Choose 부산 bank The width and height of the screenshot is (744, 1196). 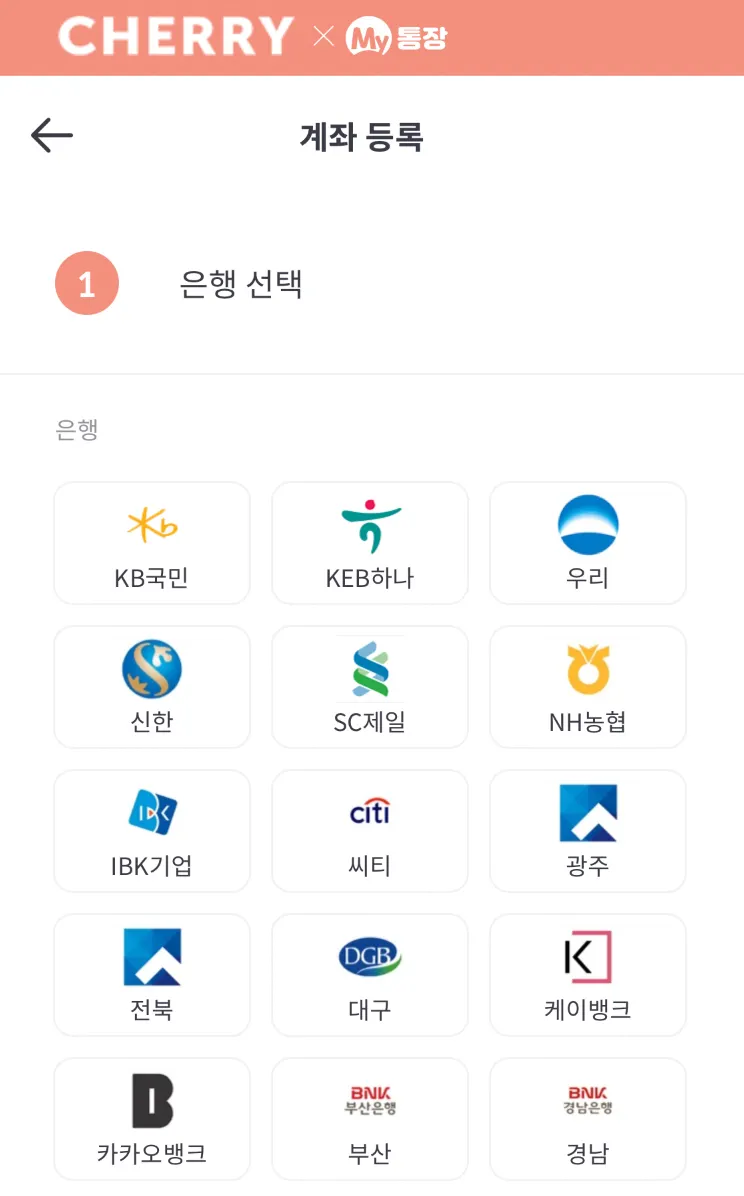click(370, 1119)
